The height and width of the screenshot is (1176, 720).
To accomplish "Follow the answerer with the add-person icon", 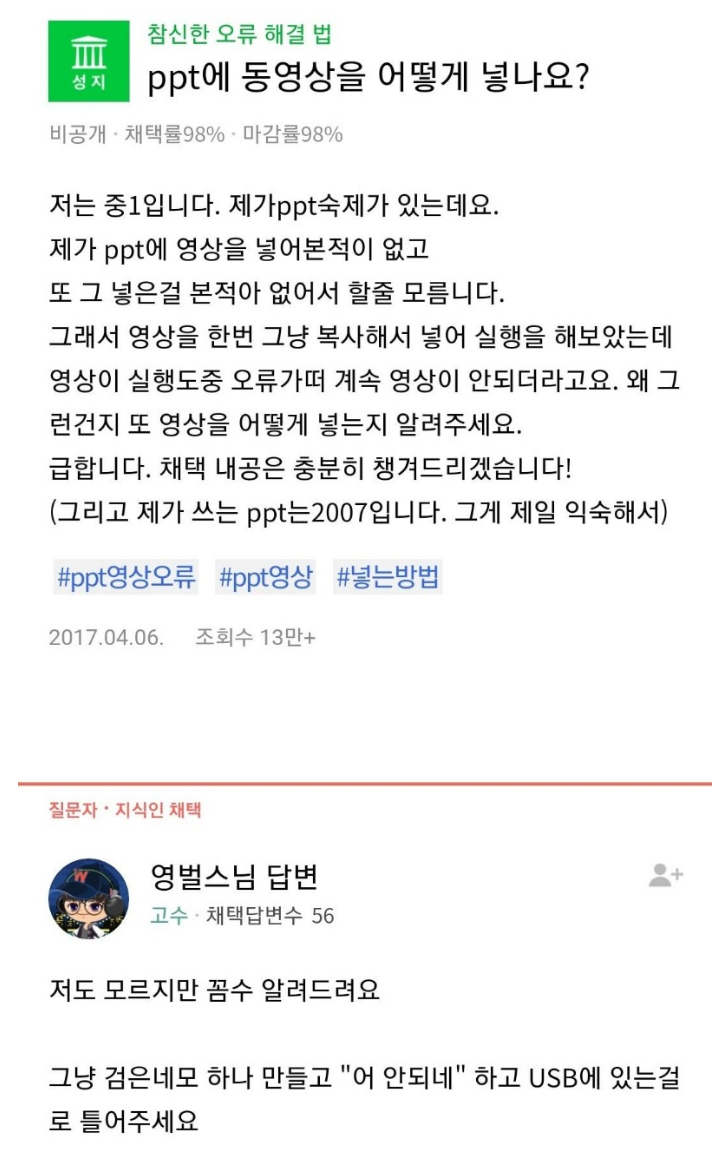I will [x=665, y=876].
